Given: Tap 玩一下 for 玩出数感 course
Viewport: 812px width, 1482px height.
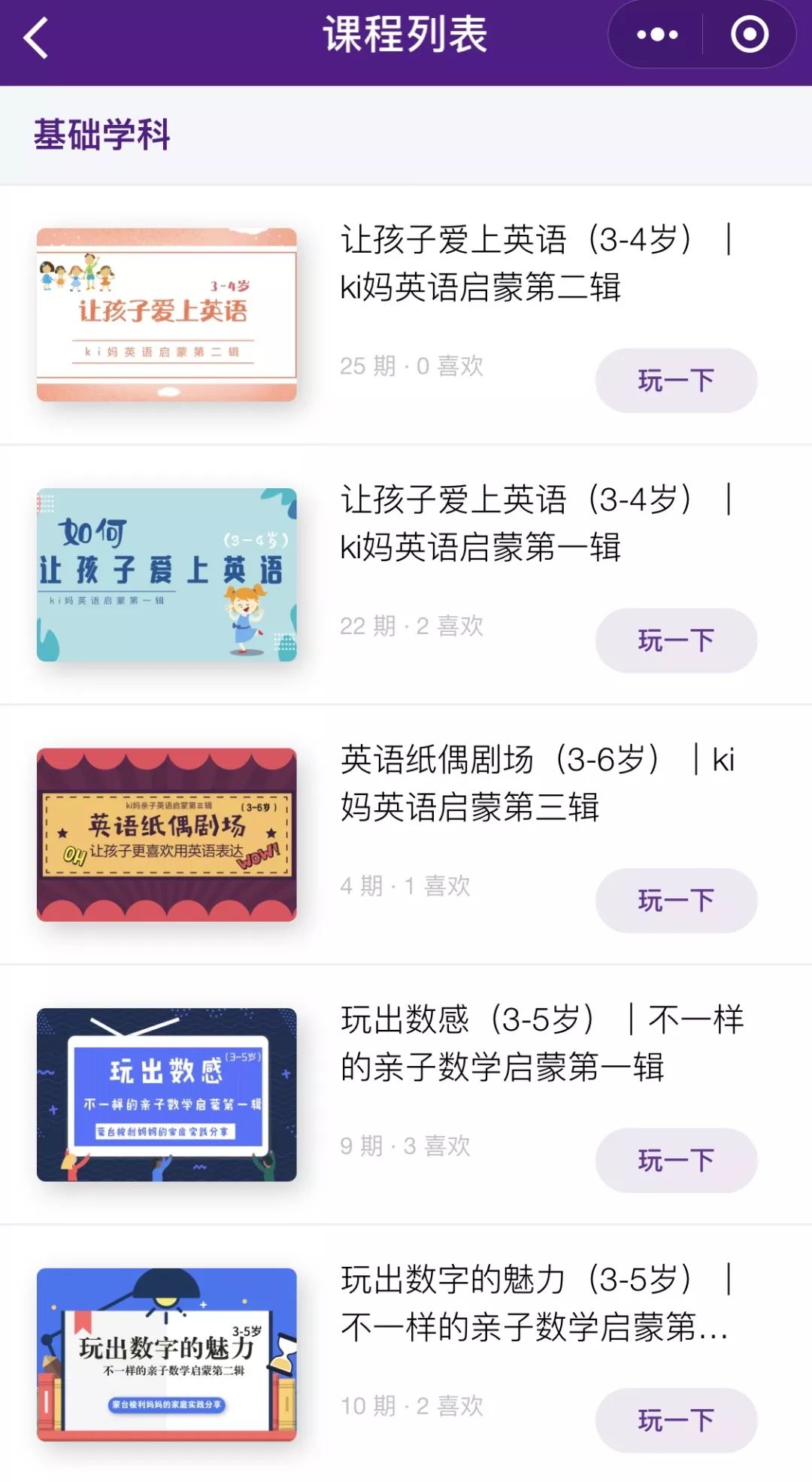Looking at the screenshot, I should coord(676,1161).
